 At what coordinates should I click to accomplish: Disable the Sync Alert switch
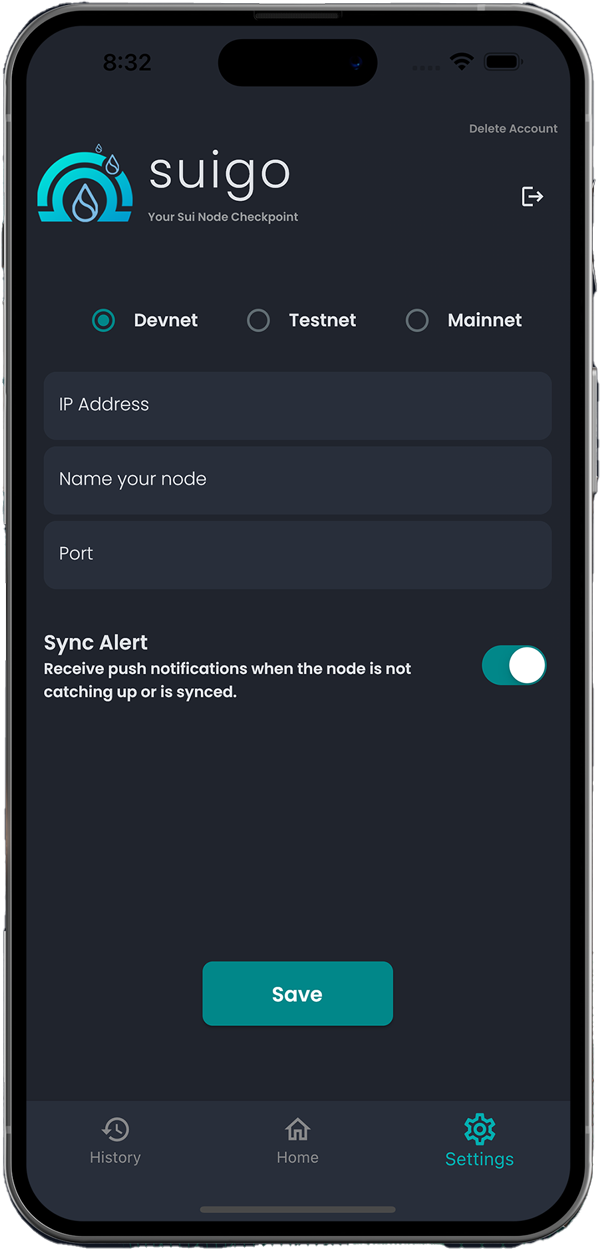point(514,665)
